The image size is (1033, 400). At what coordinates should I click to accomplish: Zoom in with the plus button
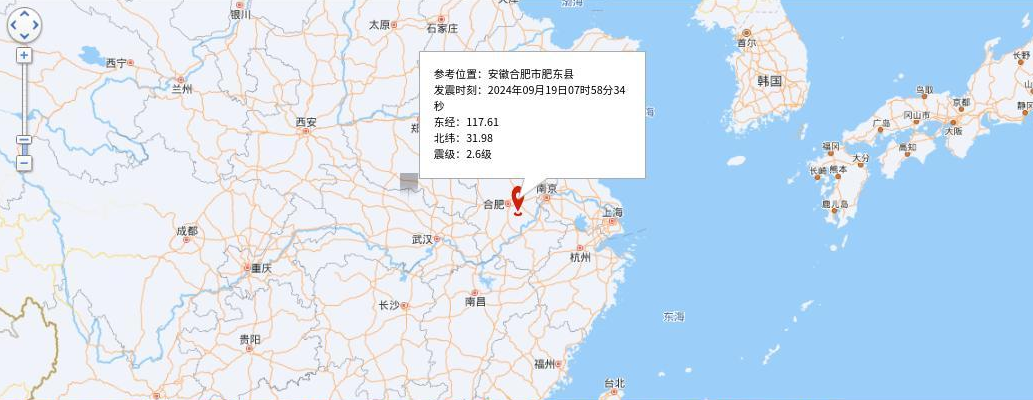pyautogui.click(x=24, y=55)
